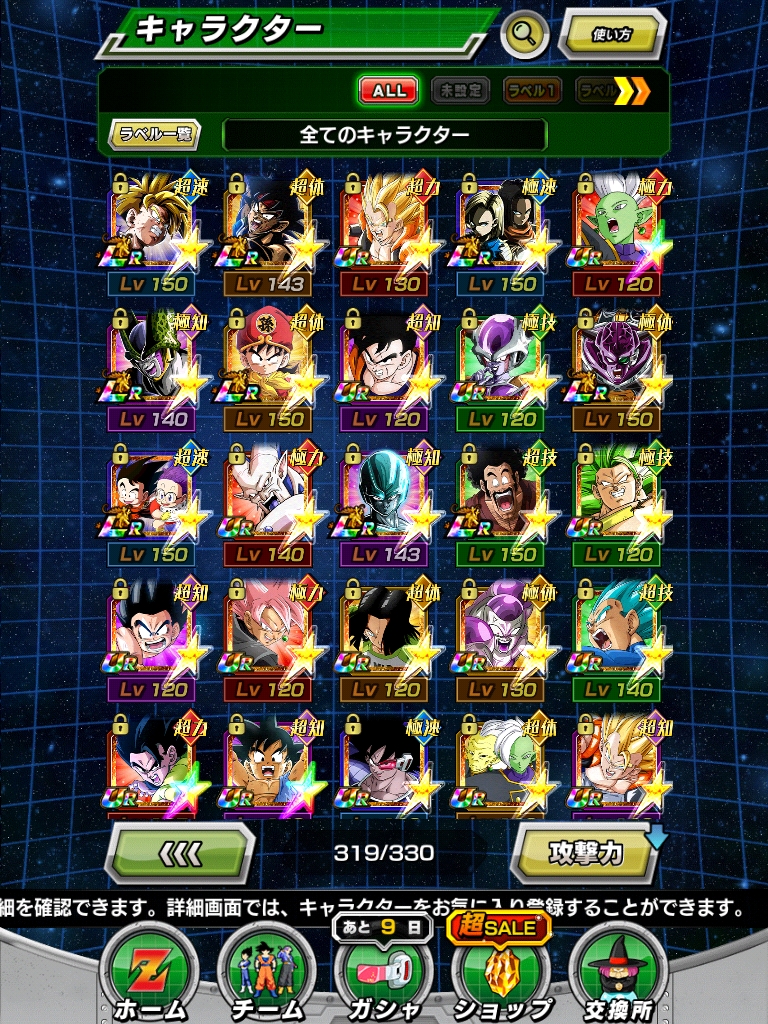This screenshot has height=1024, width=768.
Task: Tap the 使い方 help button
Action: (x=611, y=35)
